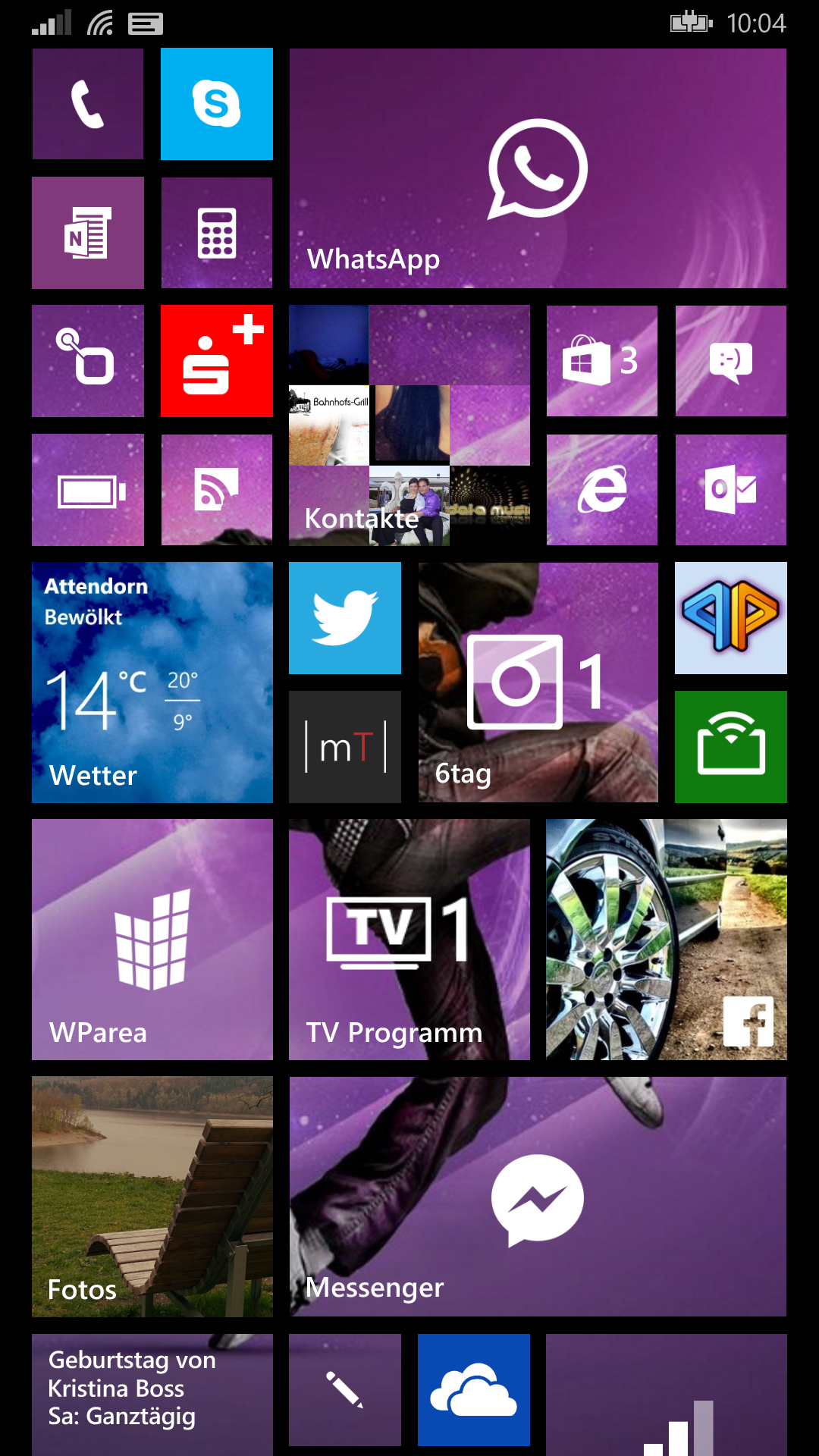Launch Internet Explorer
The image size is (819, 1456).
pyautogui.click(x=602, y=490)
